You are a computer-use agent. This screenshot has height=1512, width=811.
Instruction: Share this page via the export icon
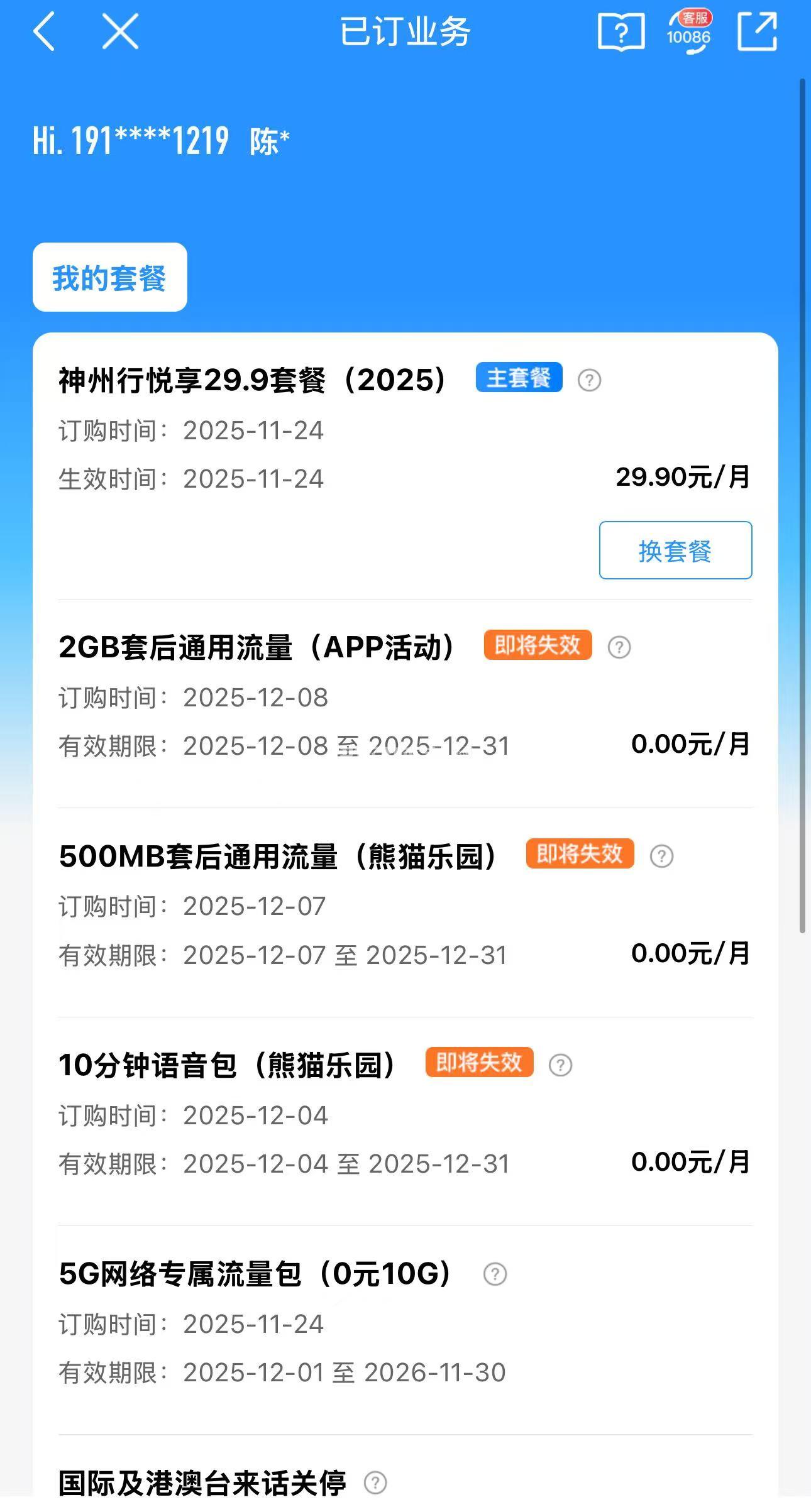pyautogui.click(x=757, y=31)
